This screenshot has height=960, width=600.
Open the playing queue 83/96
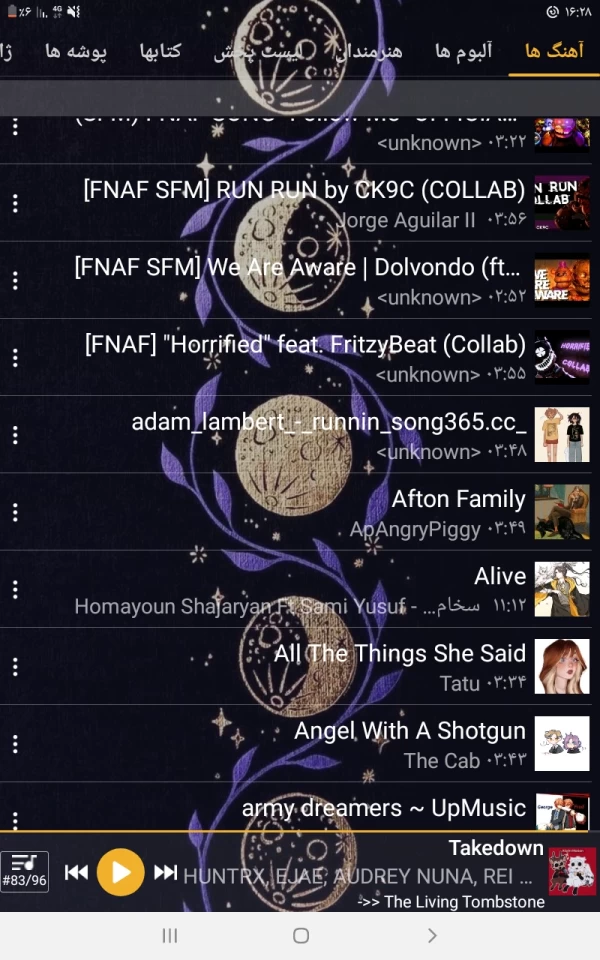click(x=24, y=871)
